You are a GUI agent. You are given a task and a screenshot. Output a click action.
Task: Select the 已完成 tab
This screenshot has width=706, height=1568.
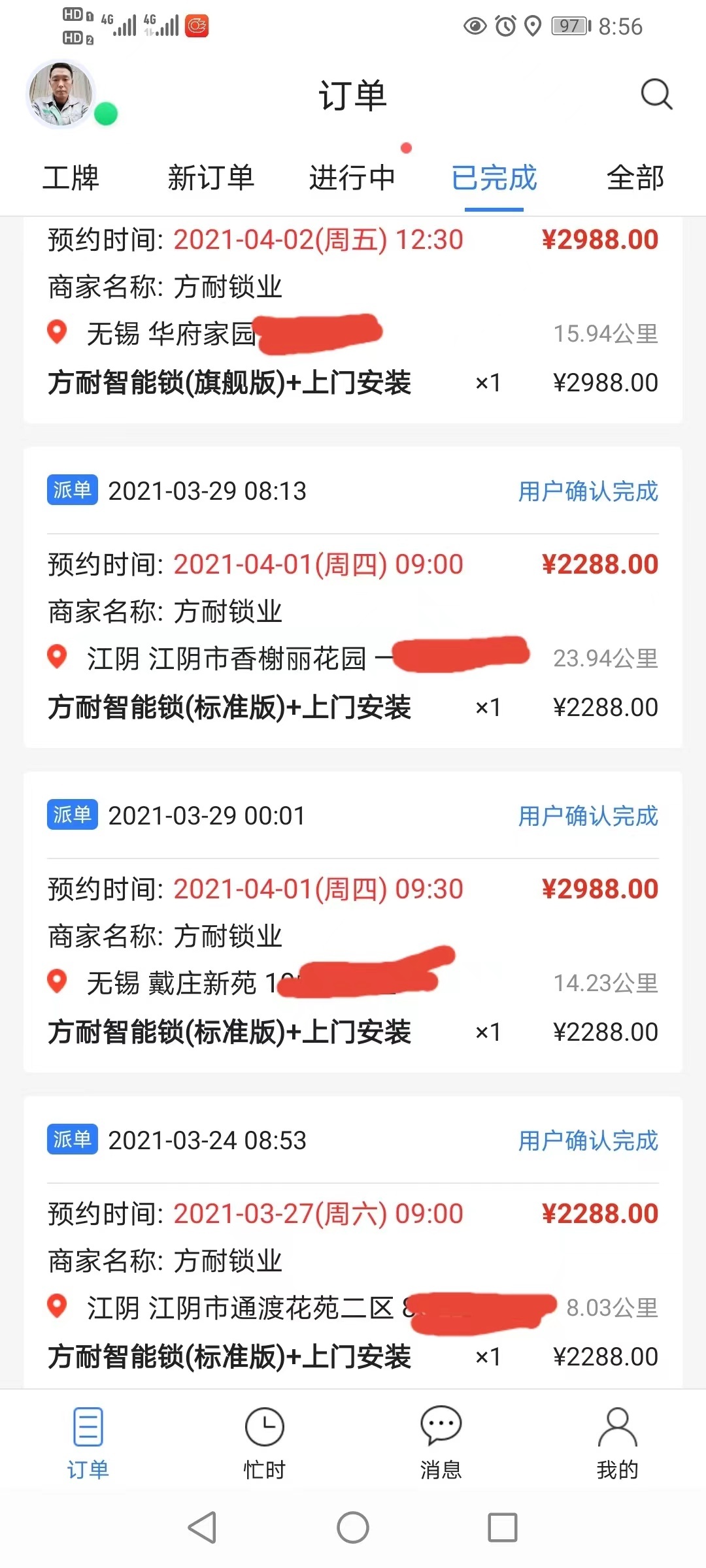[494, 178]
